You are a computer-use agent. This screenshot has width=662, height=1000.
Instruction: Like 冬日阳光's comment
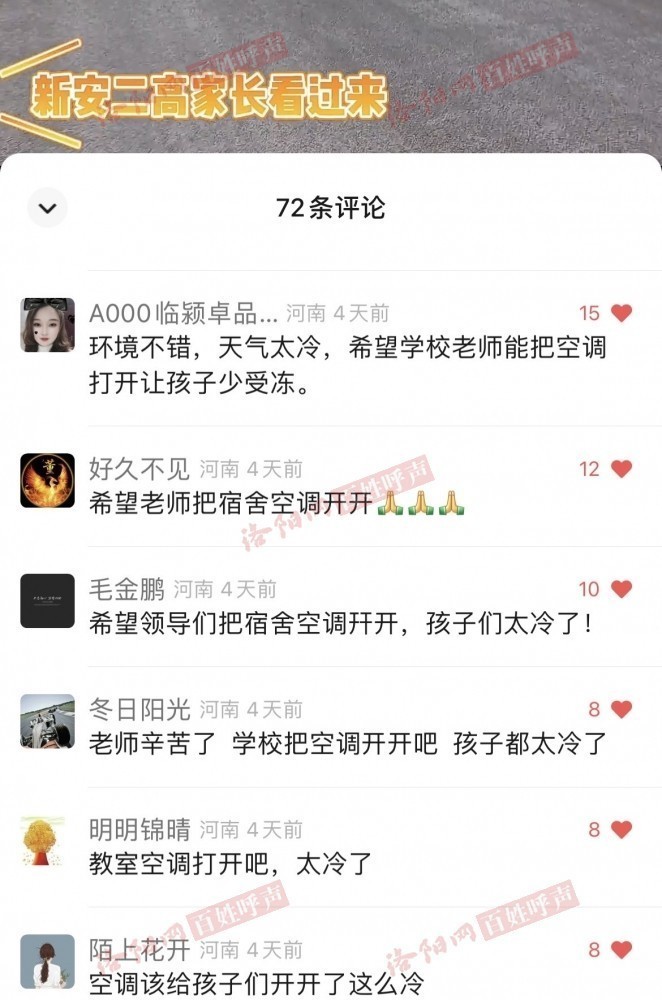click(621, 709)
